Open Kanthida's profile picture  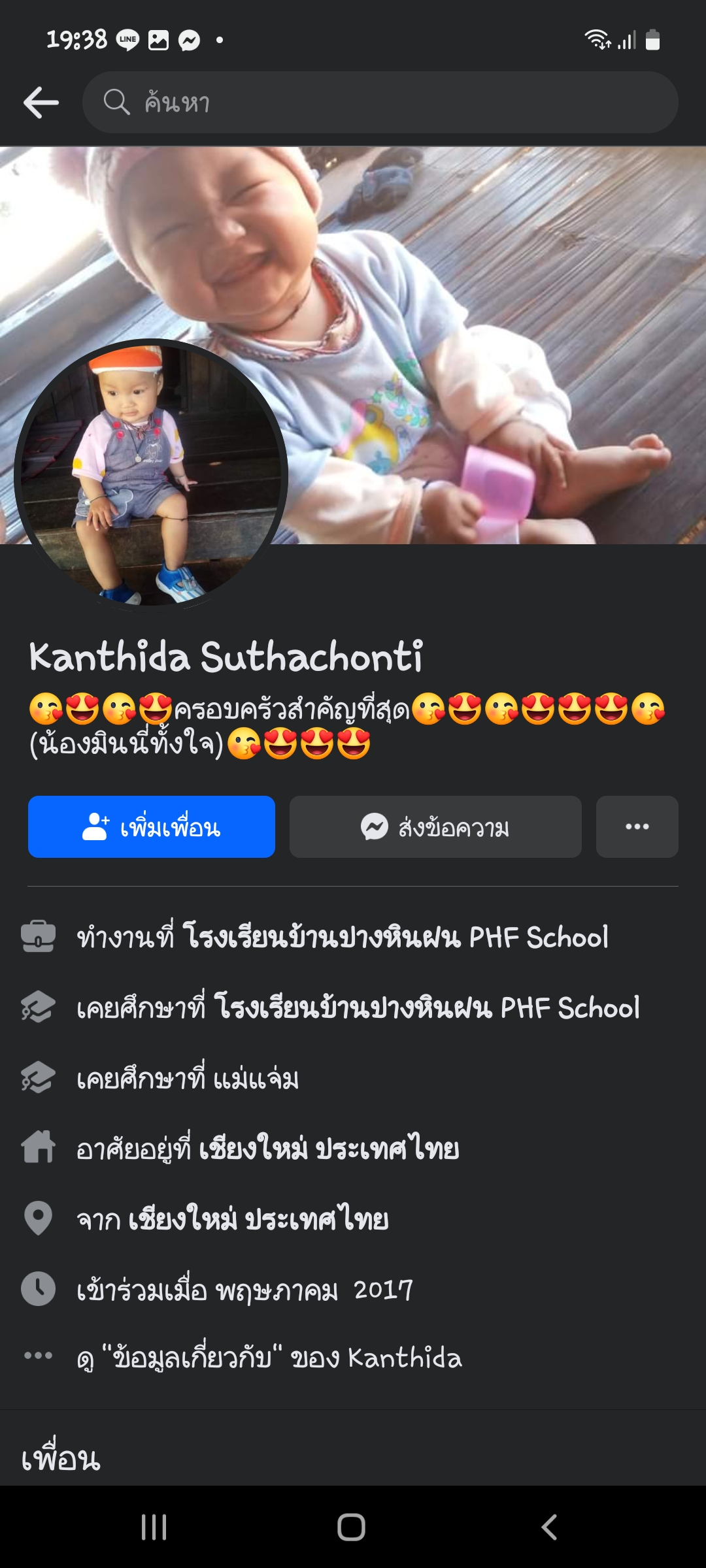tap(151, 475)
